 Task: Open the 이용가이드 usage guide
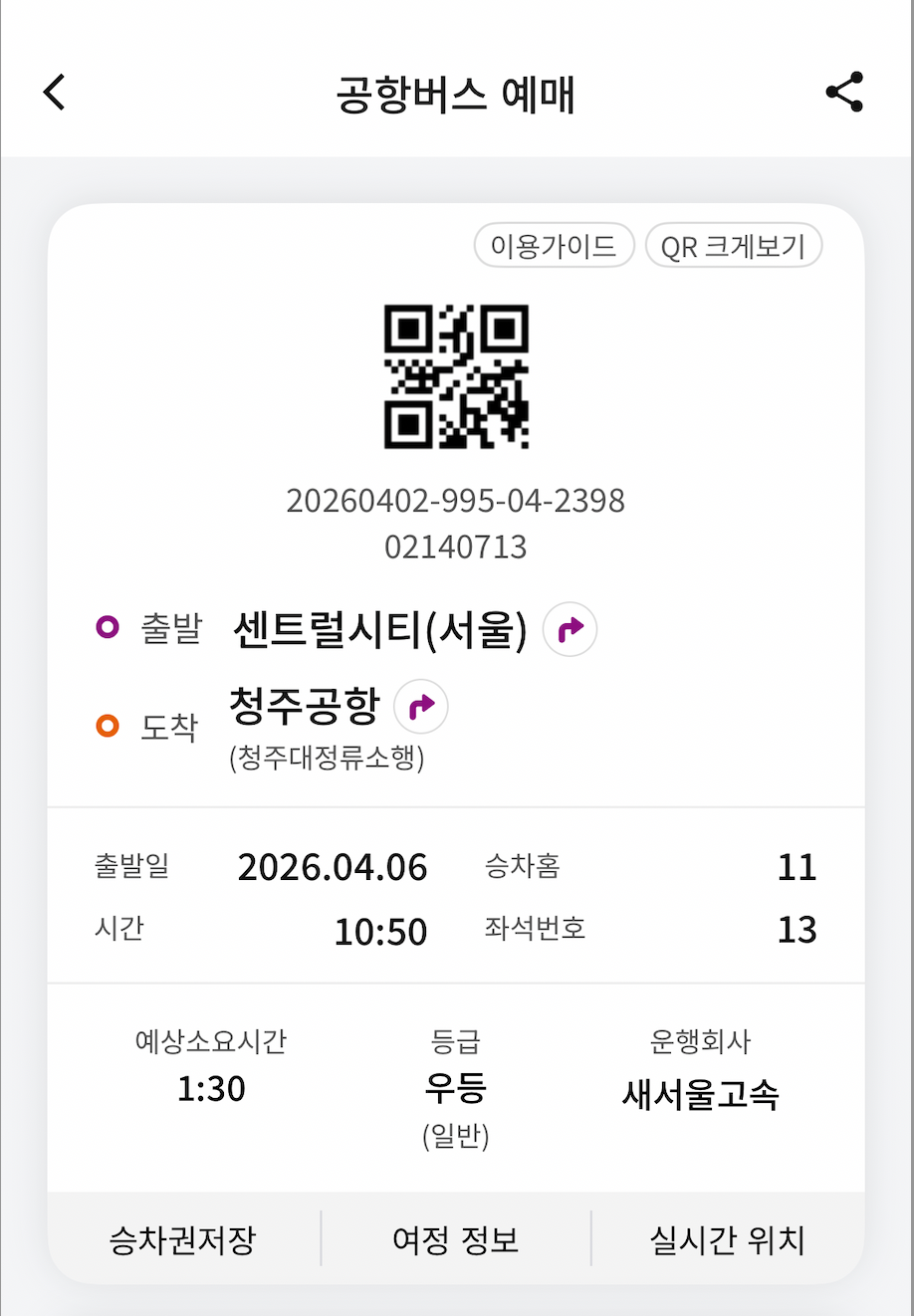554,246
